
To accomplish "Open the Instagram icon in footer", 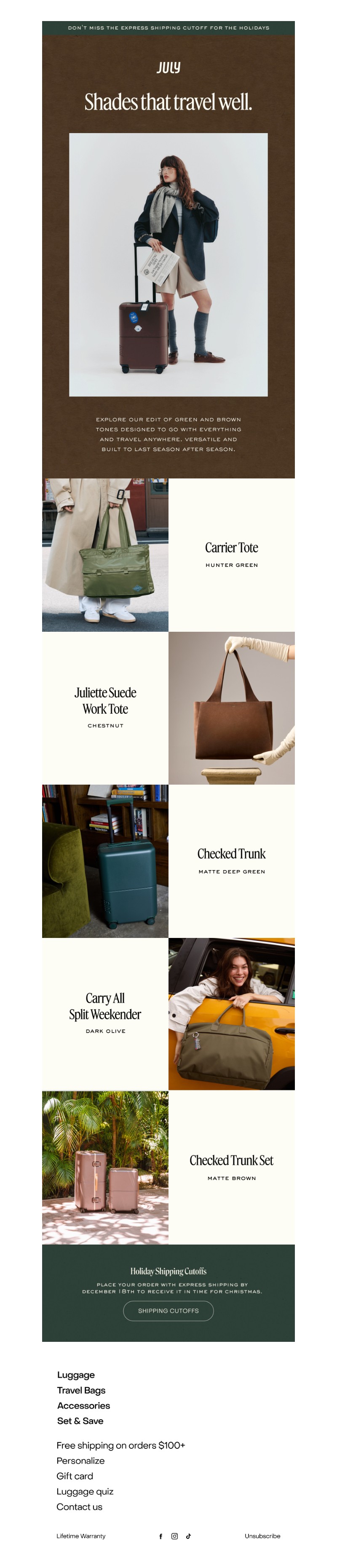I will point(174,1536).
